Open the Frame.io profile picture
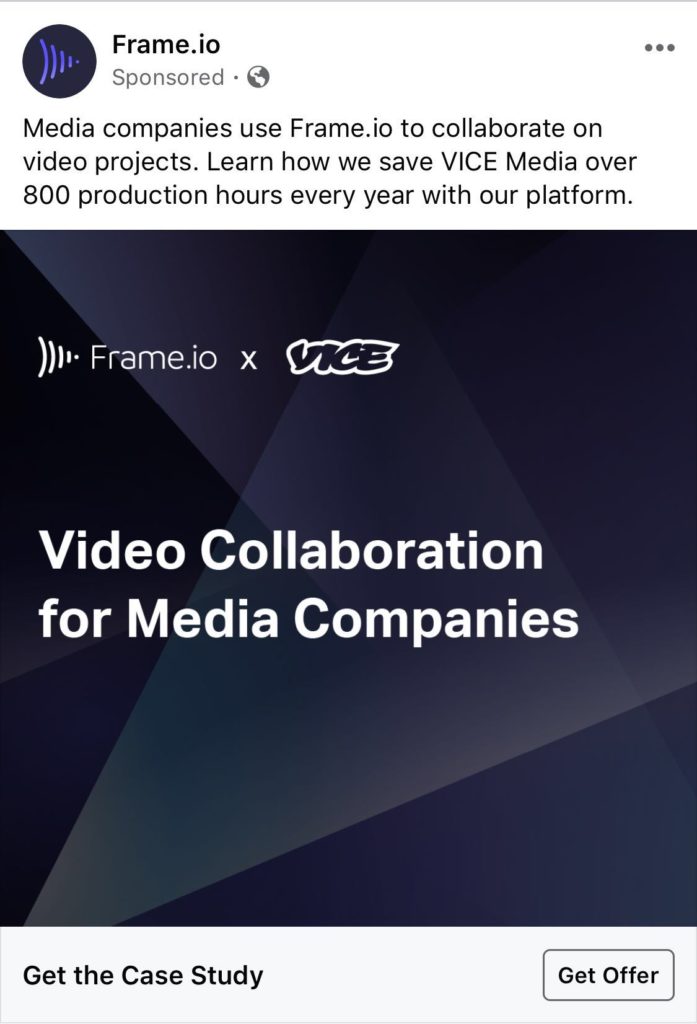This screenshot has height=1024, width=697. point(59,61)
